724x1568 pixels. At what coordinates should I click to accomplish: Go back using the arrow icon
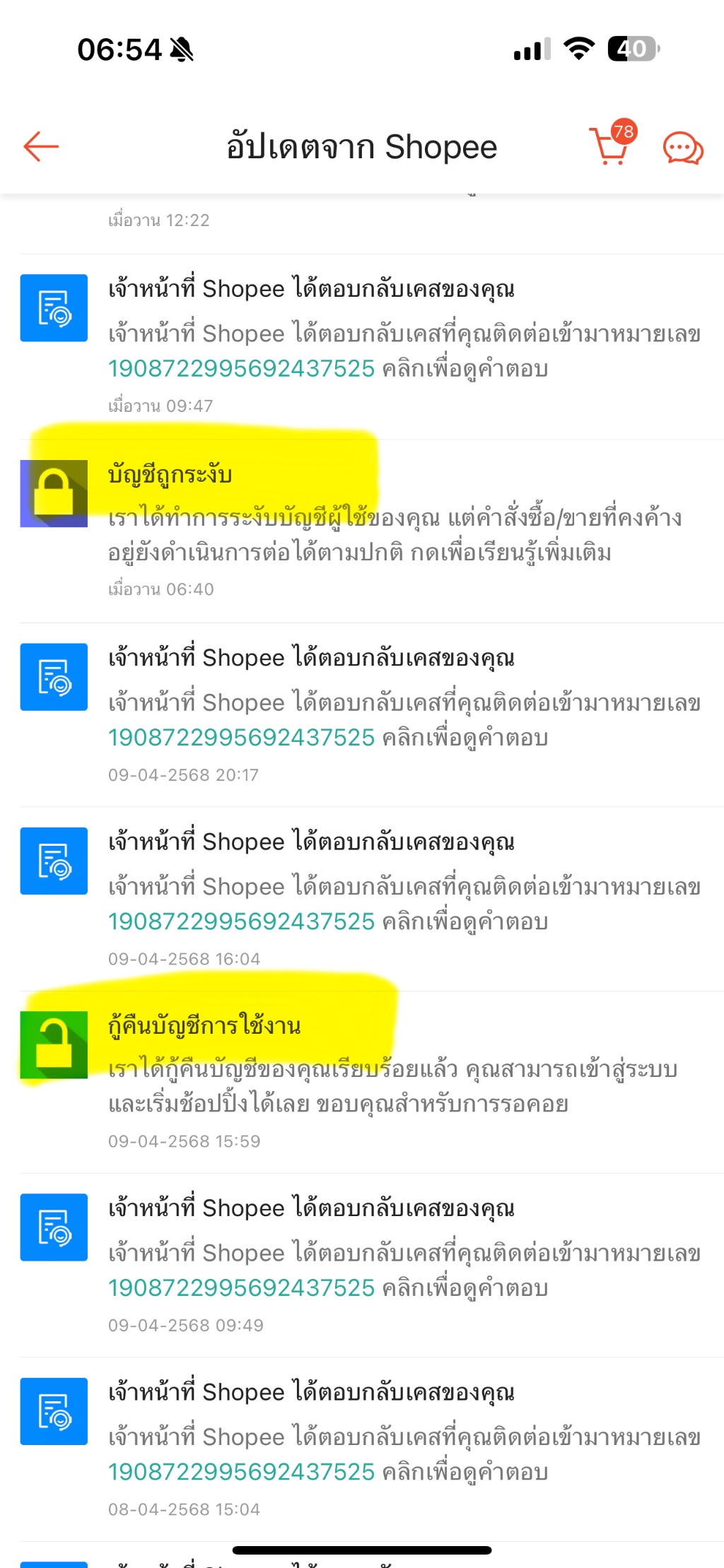(41, 147)
